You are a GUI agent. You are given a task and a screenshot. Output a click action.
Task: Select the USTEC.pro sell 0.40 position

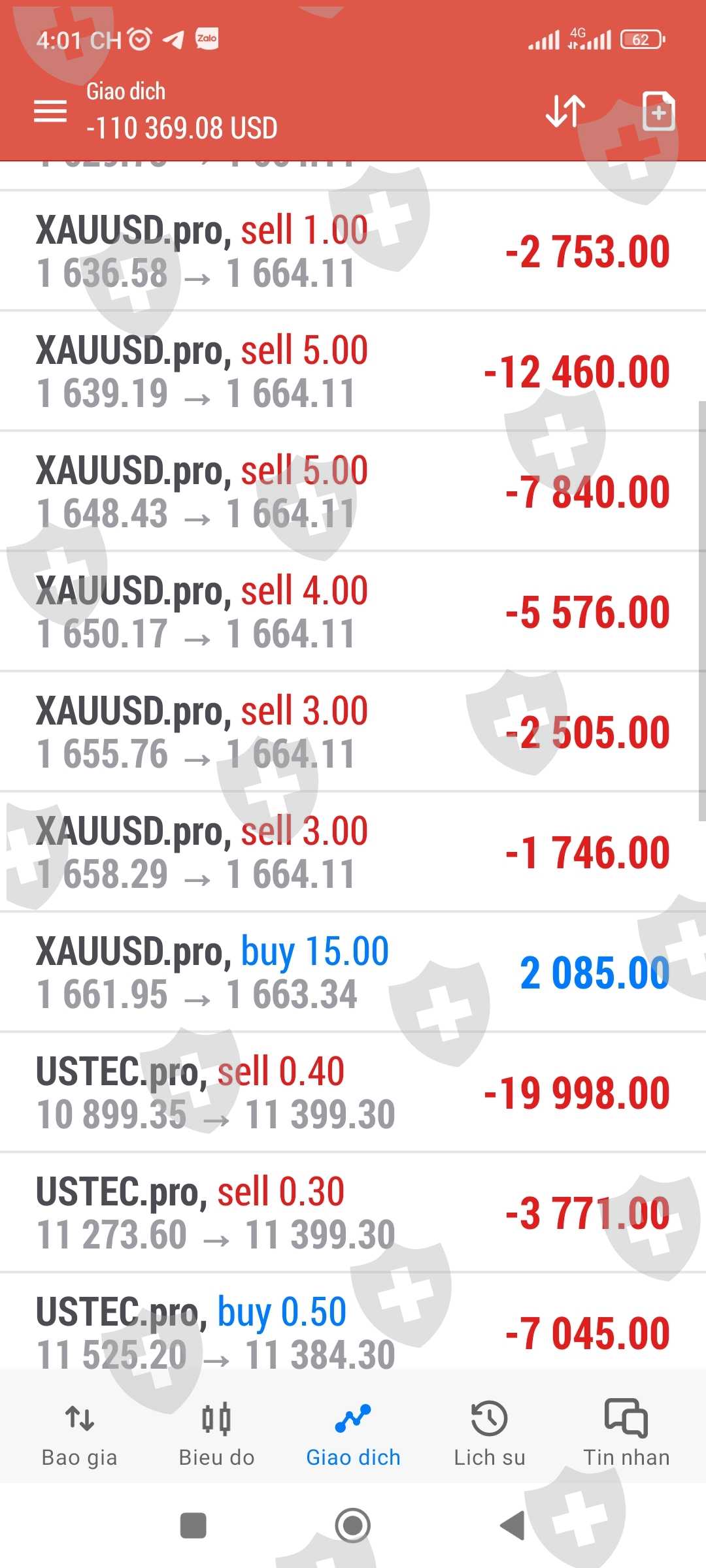pos(353,1093)
